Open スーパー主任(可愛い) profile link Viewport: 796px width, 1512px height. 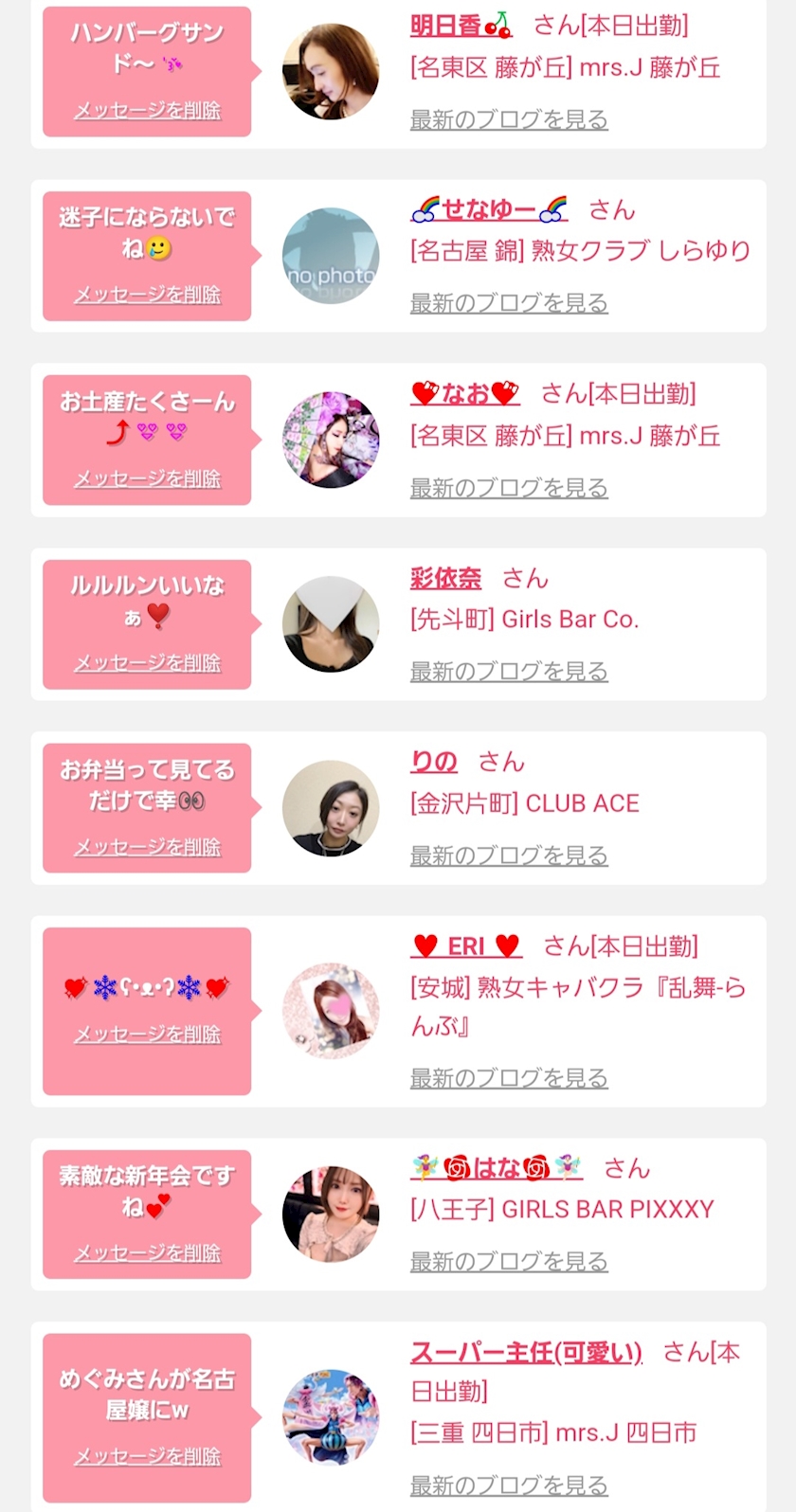[x=526, y=1352]
